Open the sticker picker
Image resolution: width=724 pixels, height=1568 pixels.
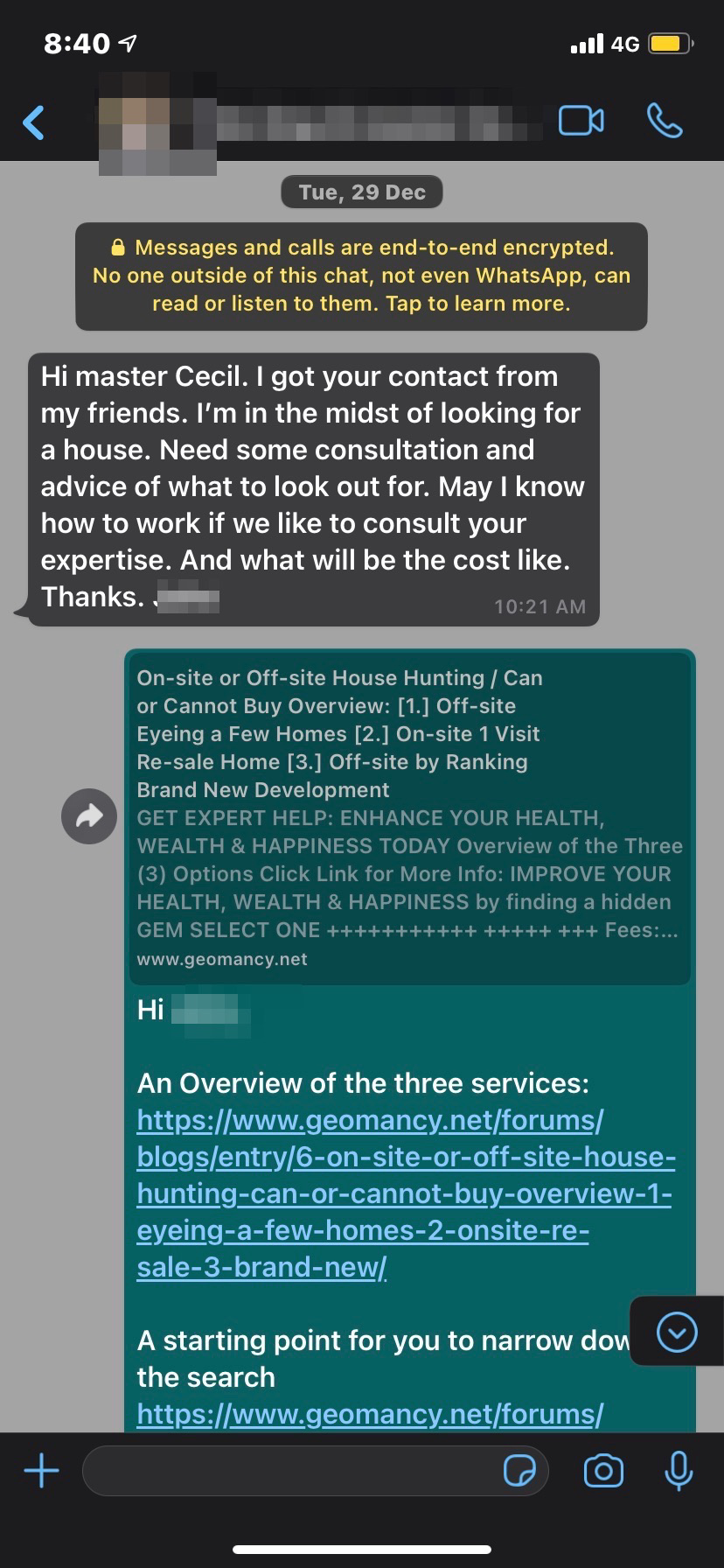[x=519, y=1471]
